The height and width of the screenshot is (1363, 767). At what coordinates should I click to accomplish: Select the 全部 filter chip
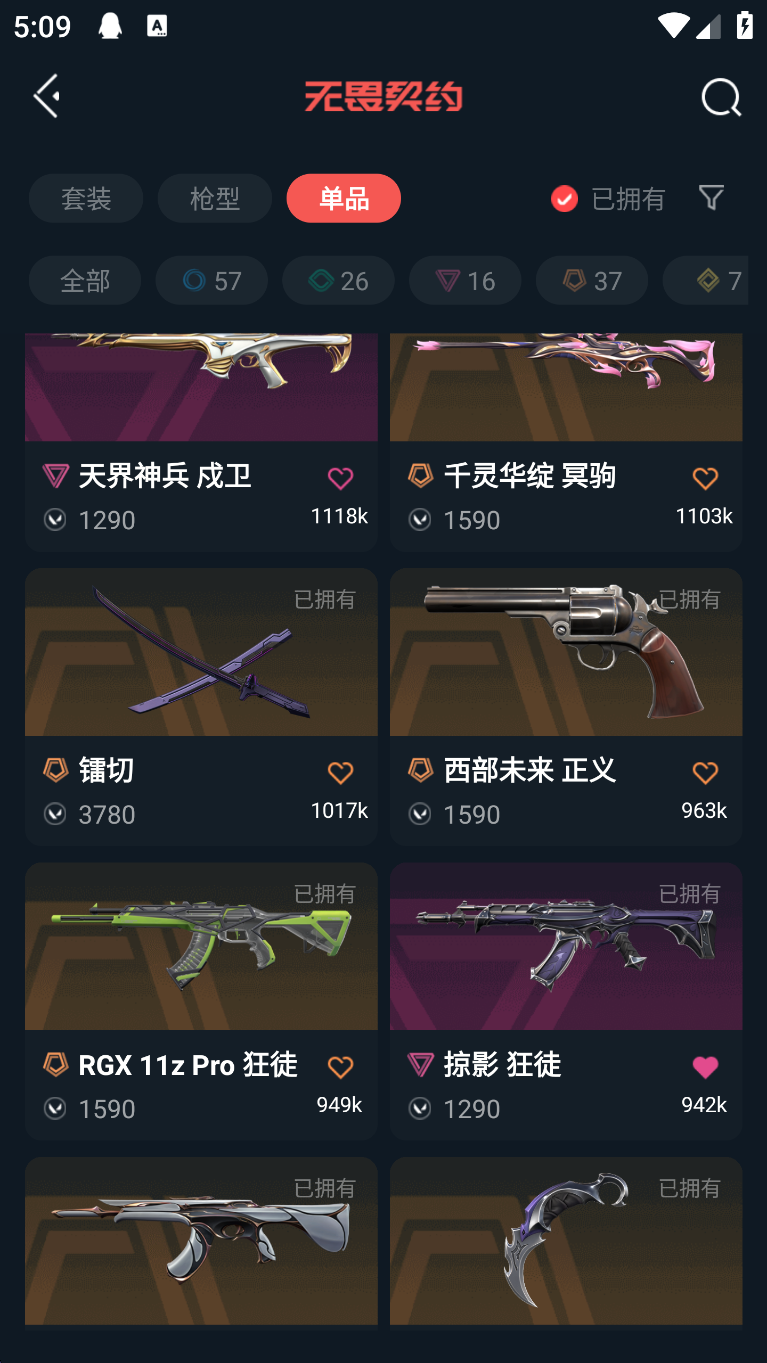pos(84,280)
